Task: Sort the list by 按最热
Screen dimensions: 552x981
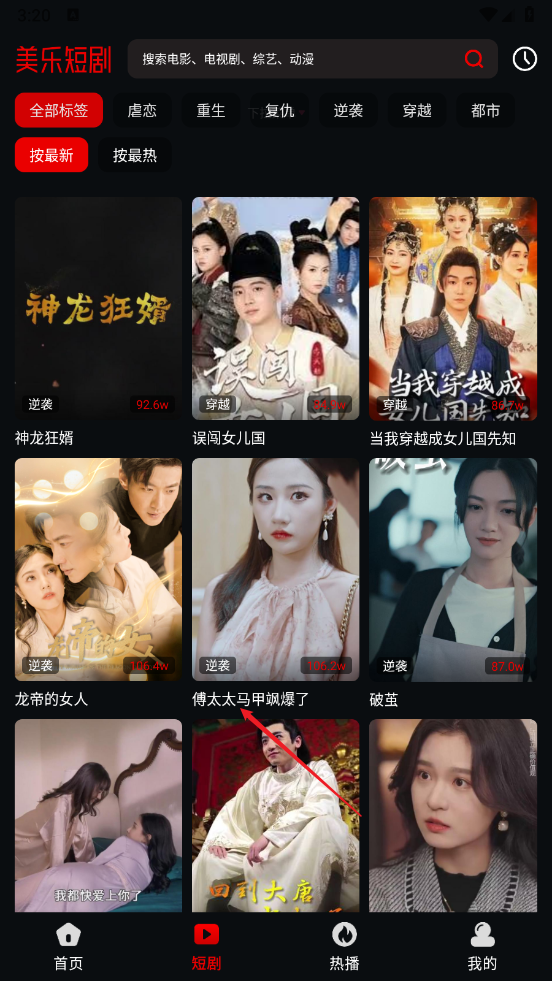Action: click(135, 155)
